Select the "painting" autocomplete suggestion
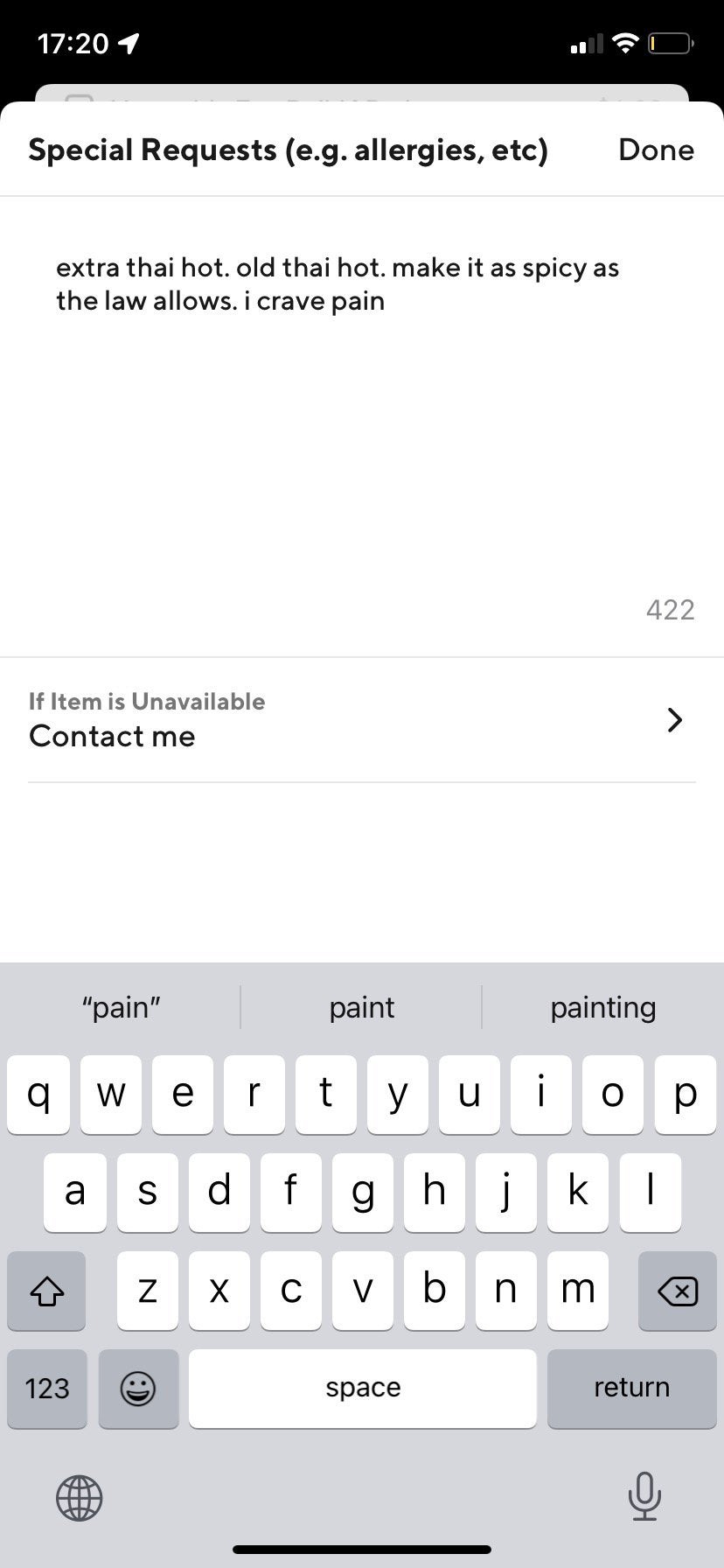The height and width of the screenshot is (1568, 724). click(602, 1007)
